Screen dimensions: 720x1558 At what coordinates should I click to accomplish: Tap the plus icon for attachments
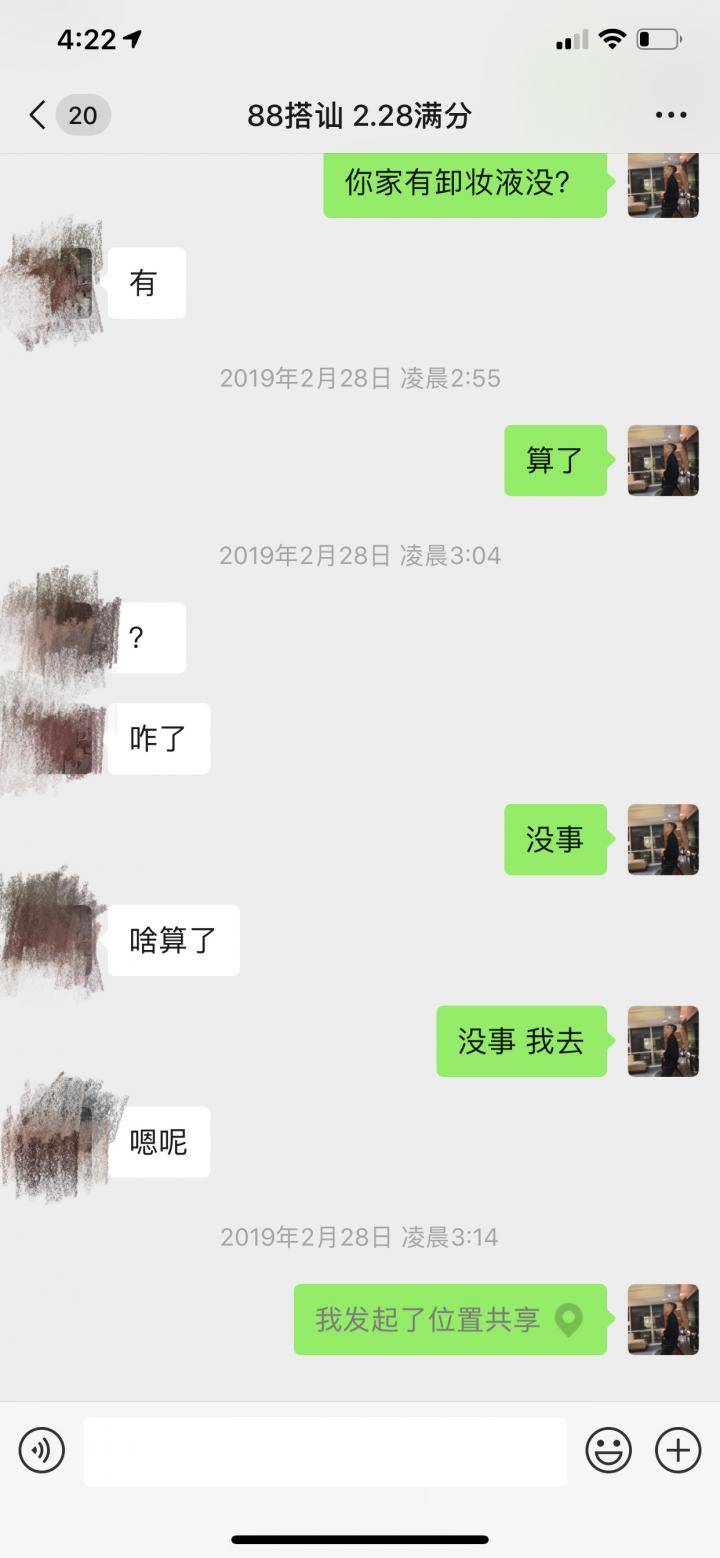tap(677, 1449)
